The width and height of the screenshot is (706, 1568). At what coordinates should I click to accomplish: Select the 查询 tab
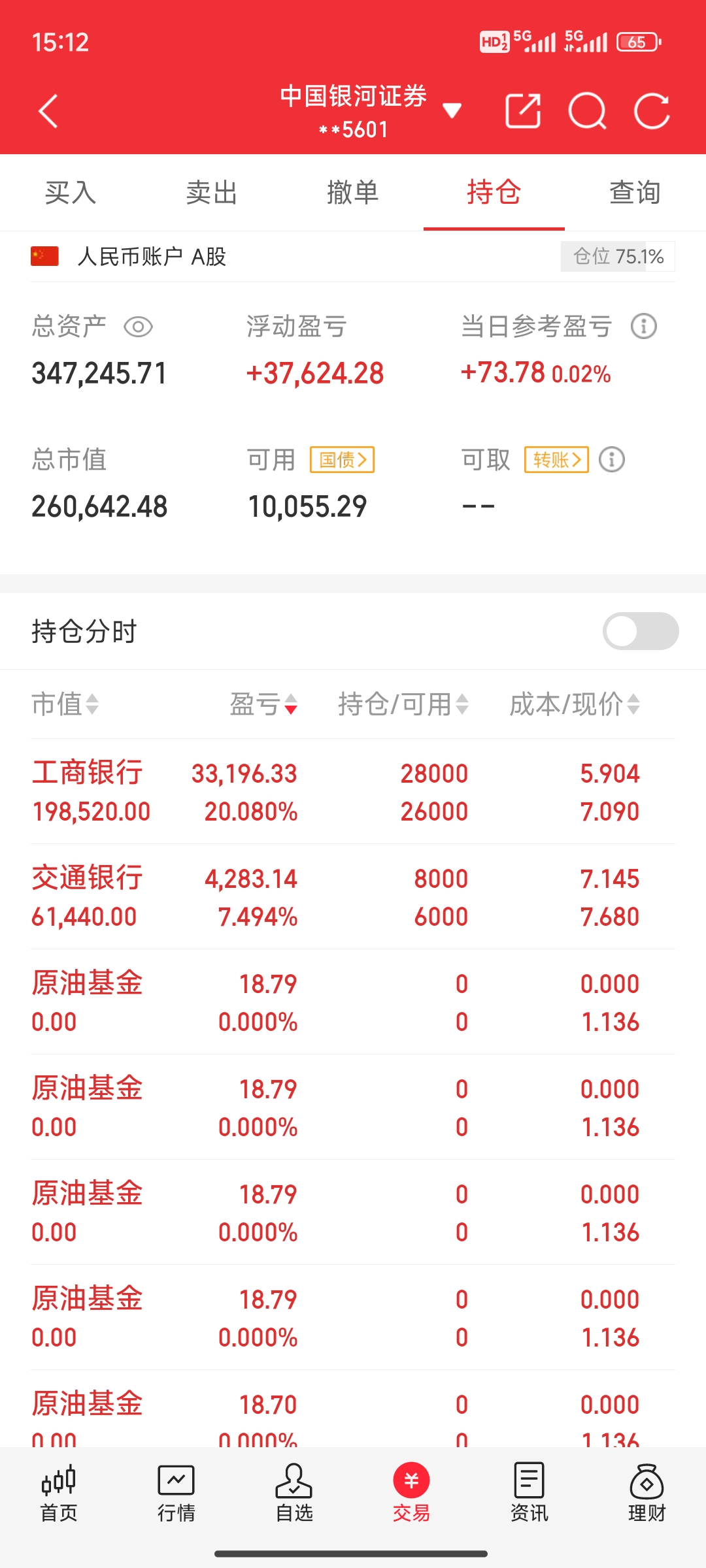click(x=635, y=193)
